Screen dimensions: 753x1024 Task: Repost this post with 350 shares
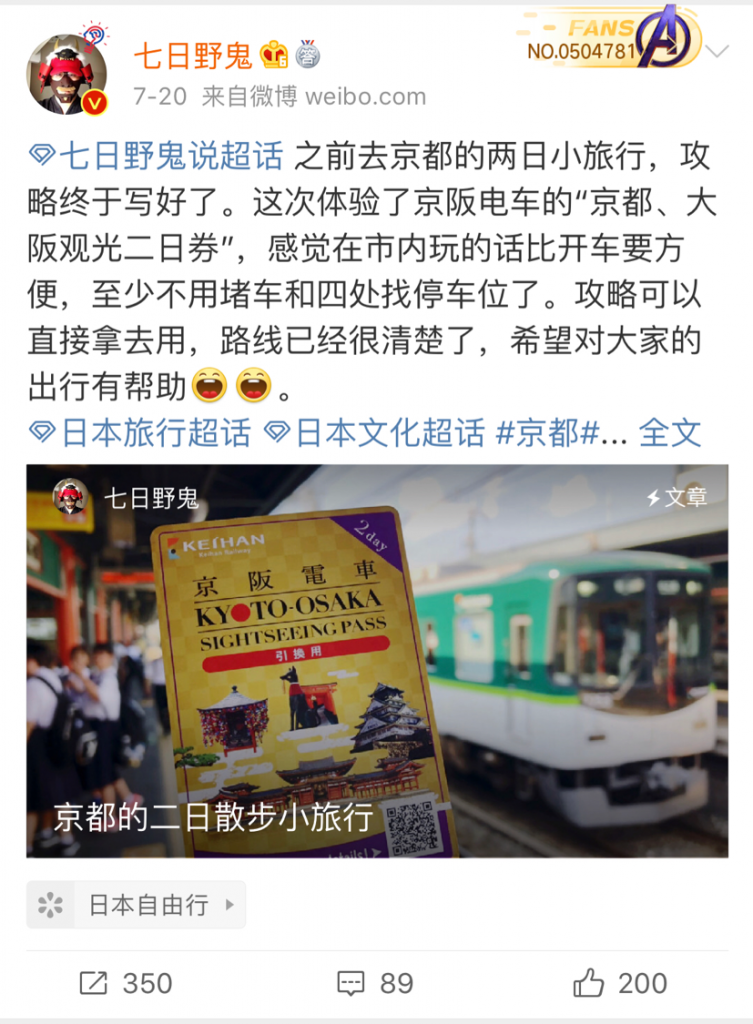coord(126,983)
